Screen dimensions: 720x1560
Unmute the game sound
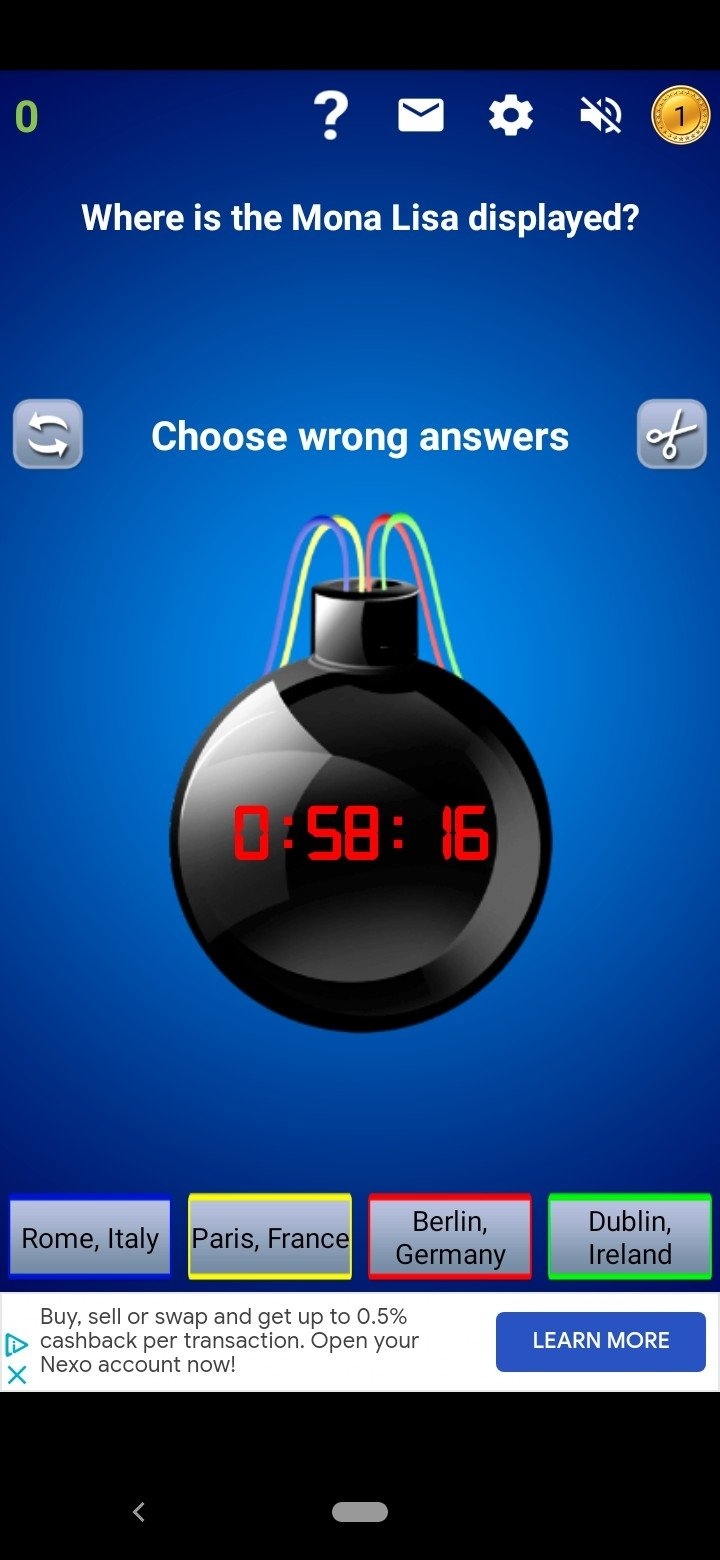coord(601,116)
